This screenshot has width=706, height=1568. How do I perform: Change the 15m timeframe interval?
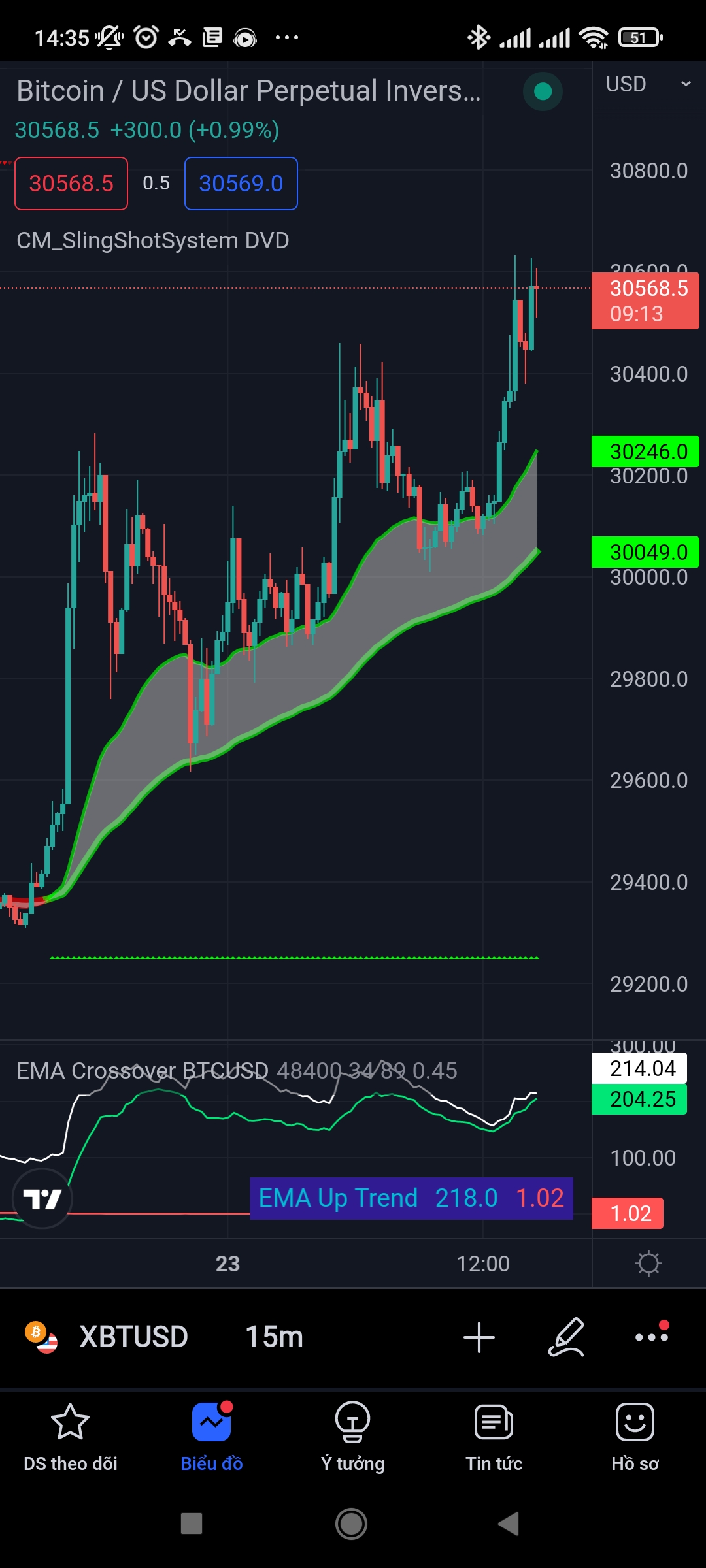click(x=274, y=1337)
